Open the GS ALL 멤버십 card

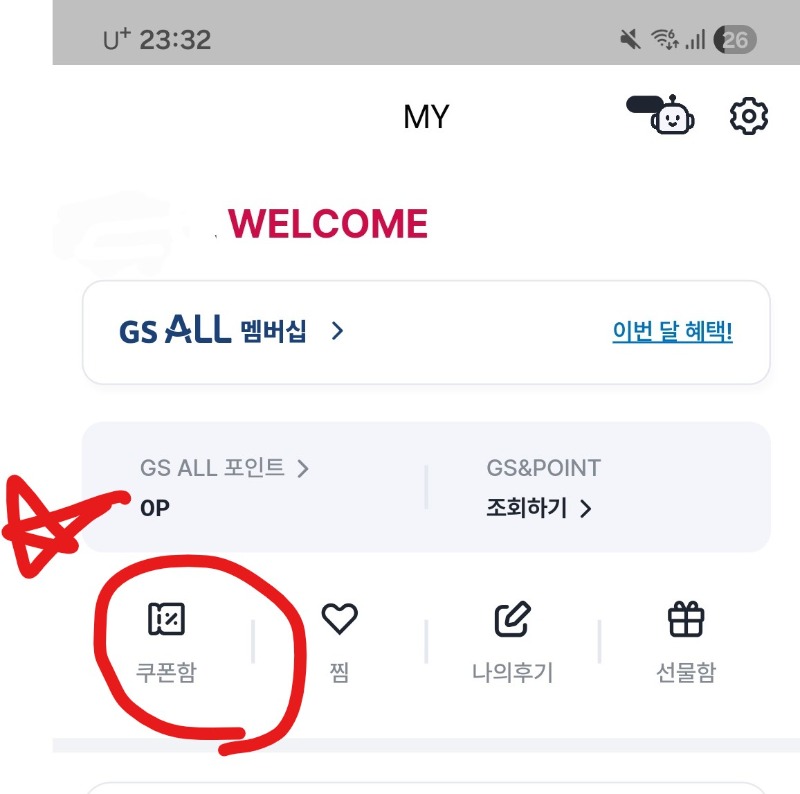click(x=232, y=331)
